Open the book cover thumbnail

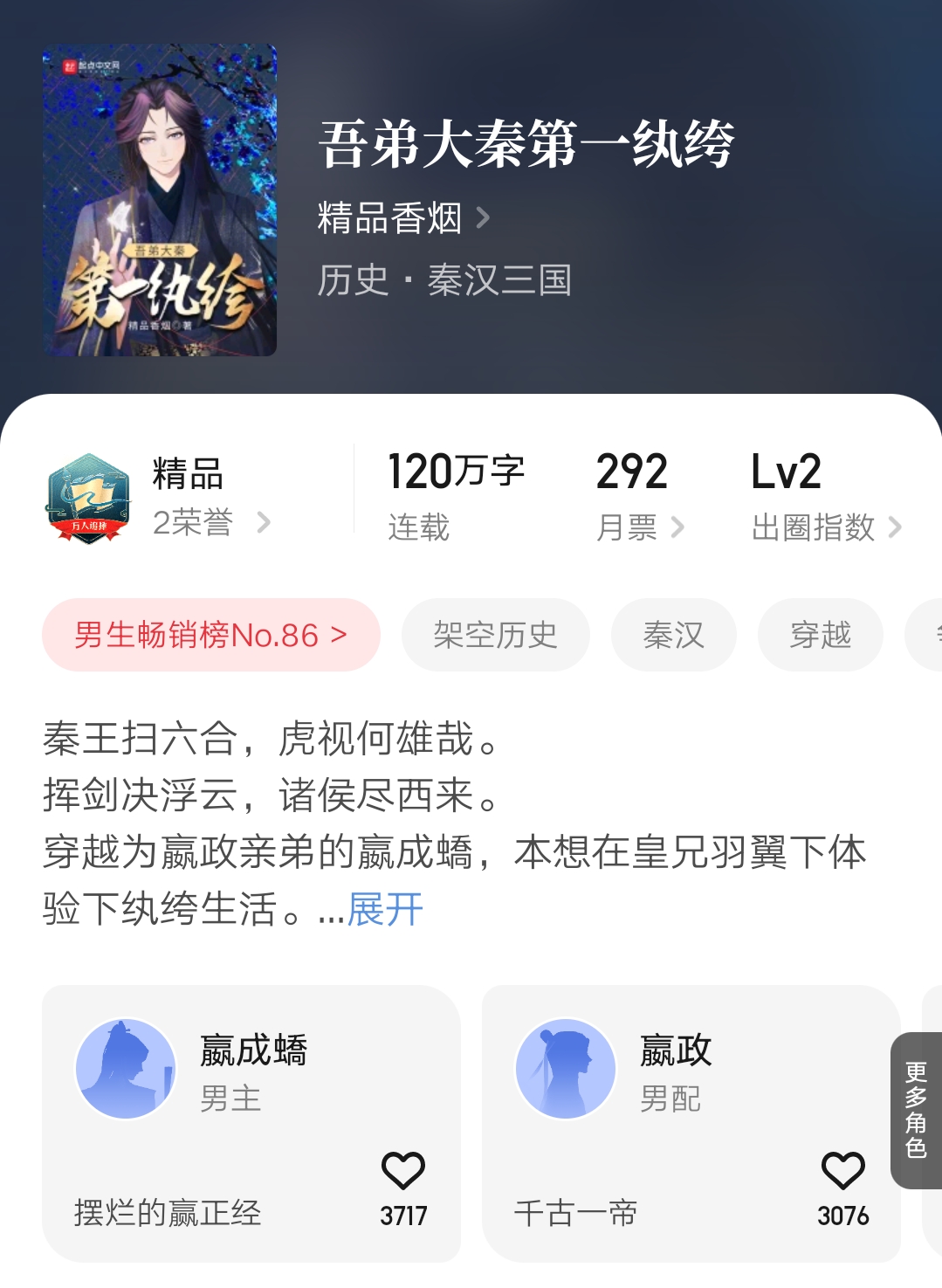[162, 199]
